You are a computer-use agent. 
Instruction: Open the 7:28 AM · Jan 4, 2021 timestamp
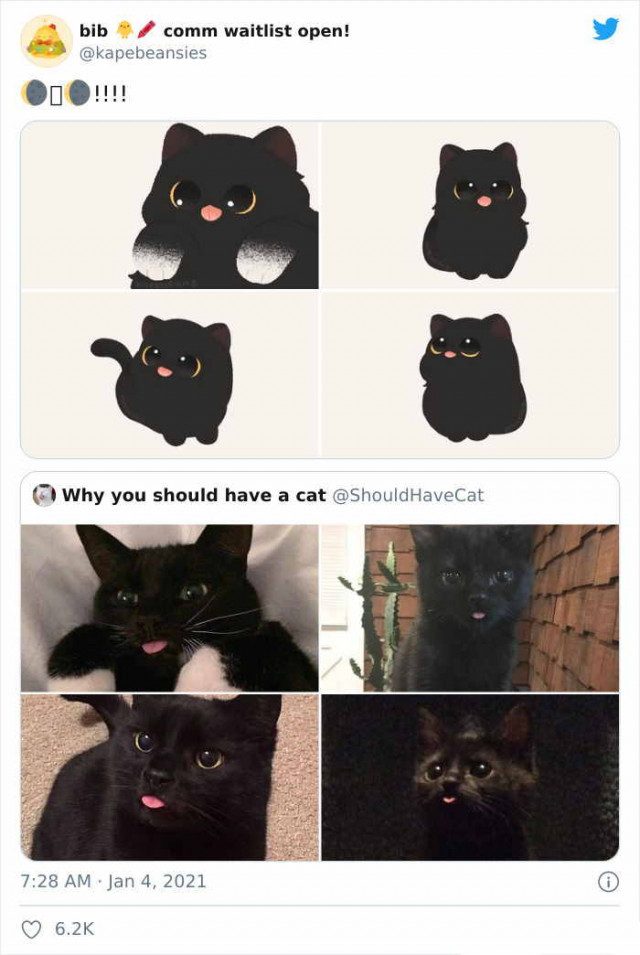point(113,881)
